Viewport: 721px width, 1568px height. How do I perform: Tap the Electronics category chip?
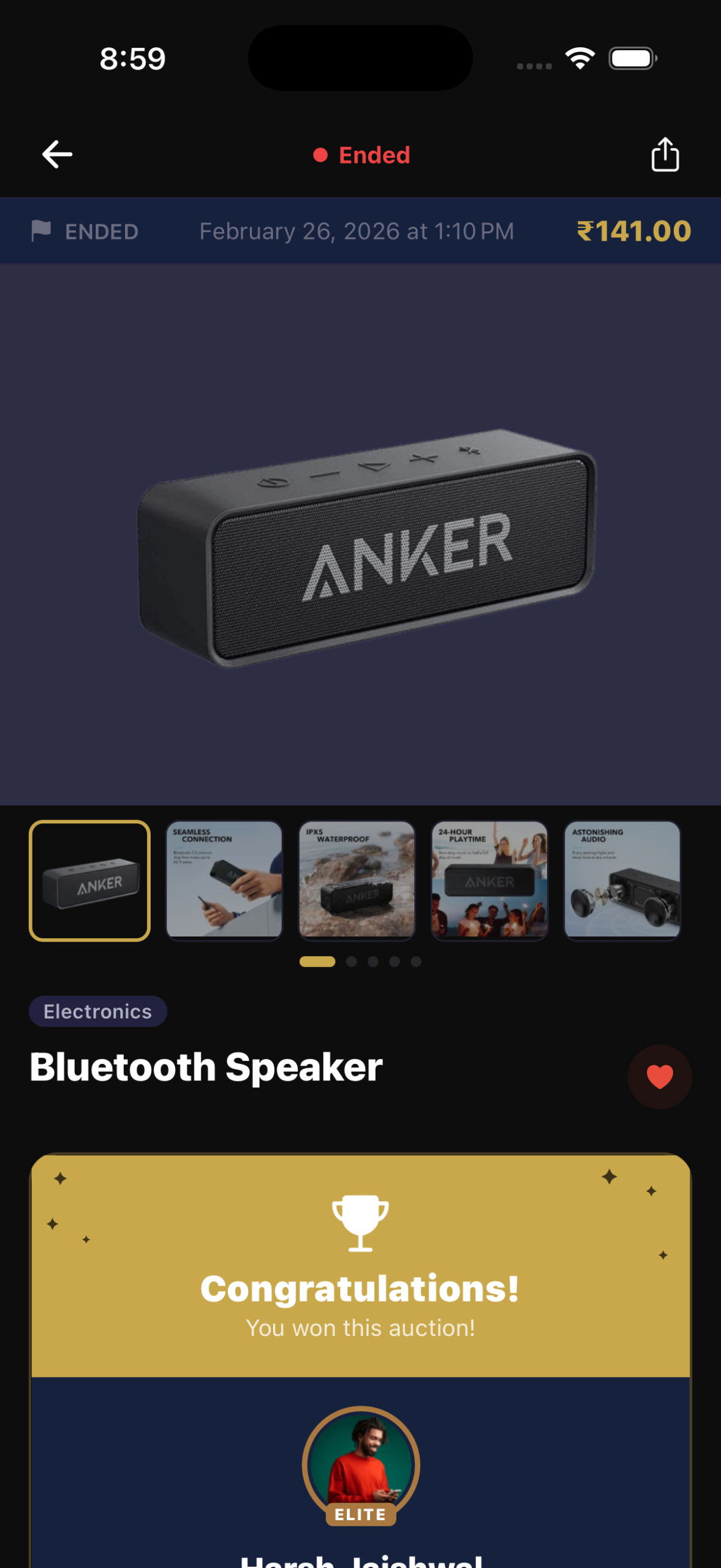coord(98,1011)
